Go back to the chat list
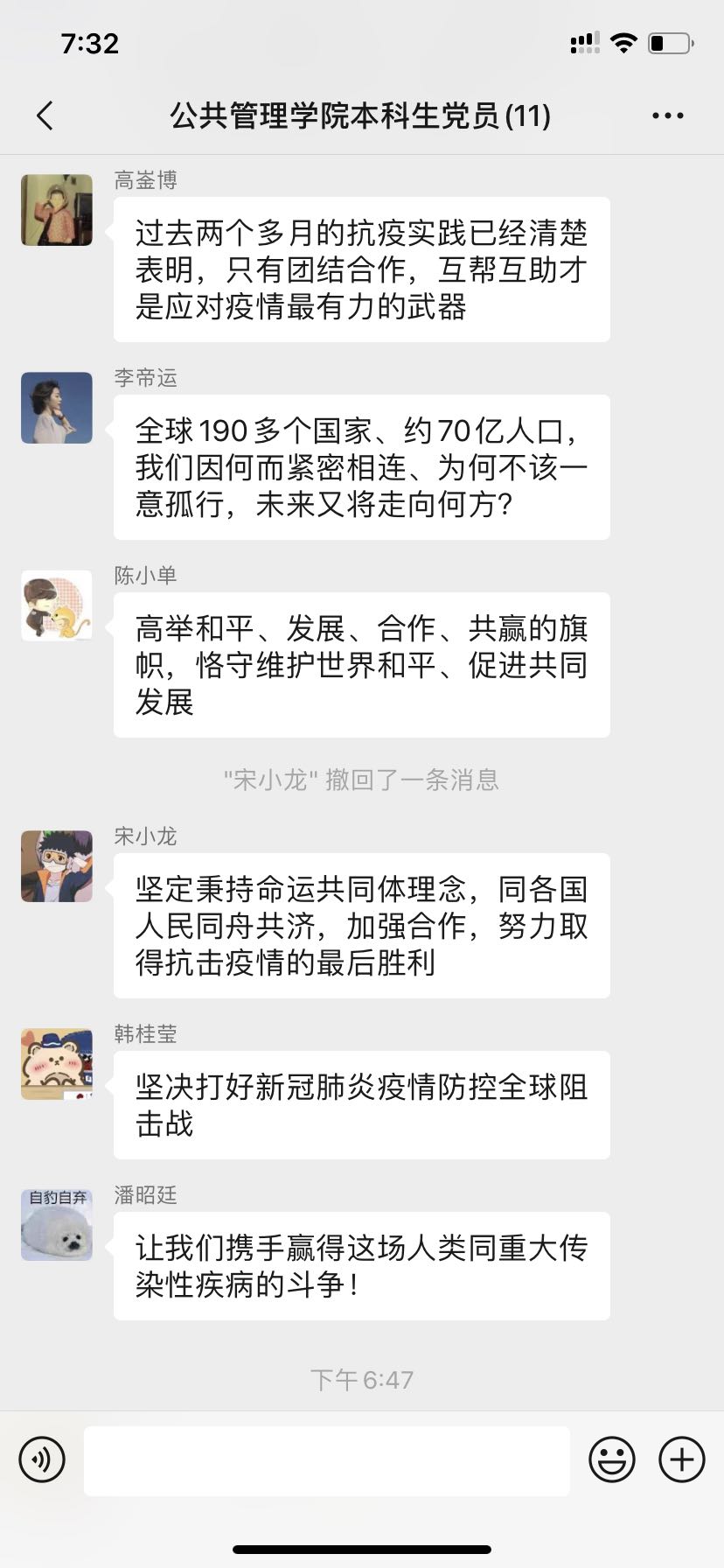Viewport: 724px width, 1568px height. (45, 115)
